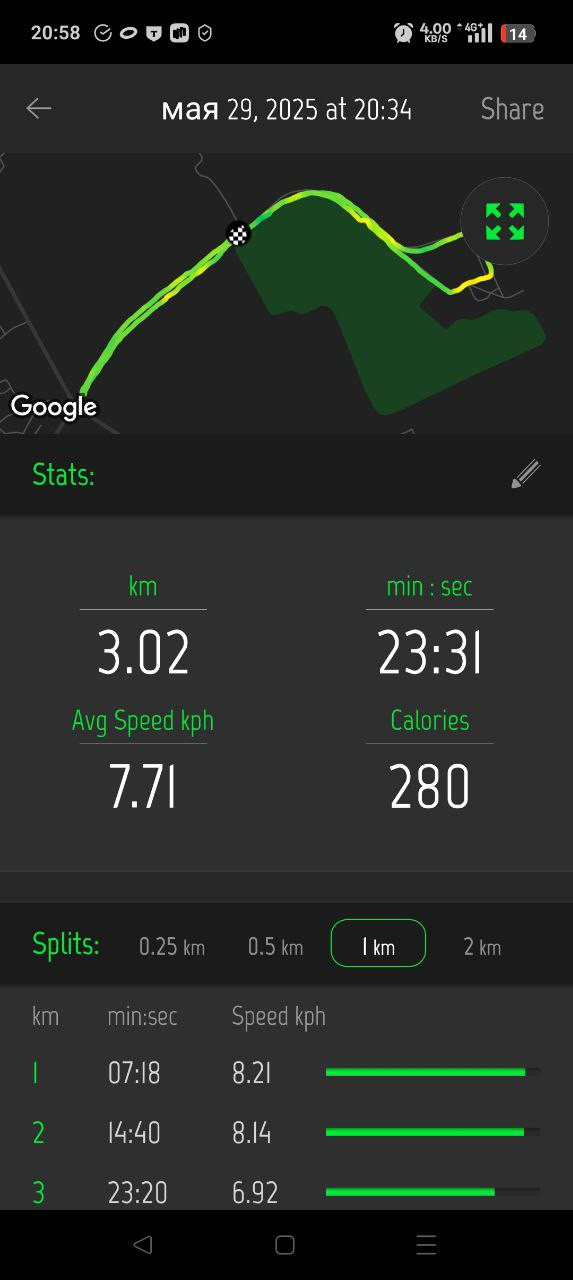Select the 0.5 km splits option
The image size is (573, 1280).
coord(276,946)
